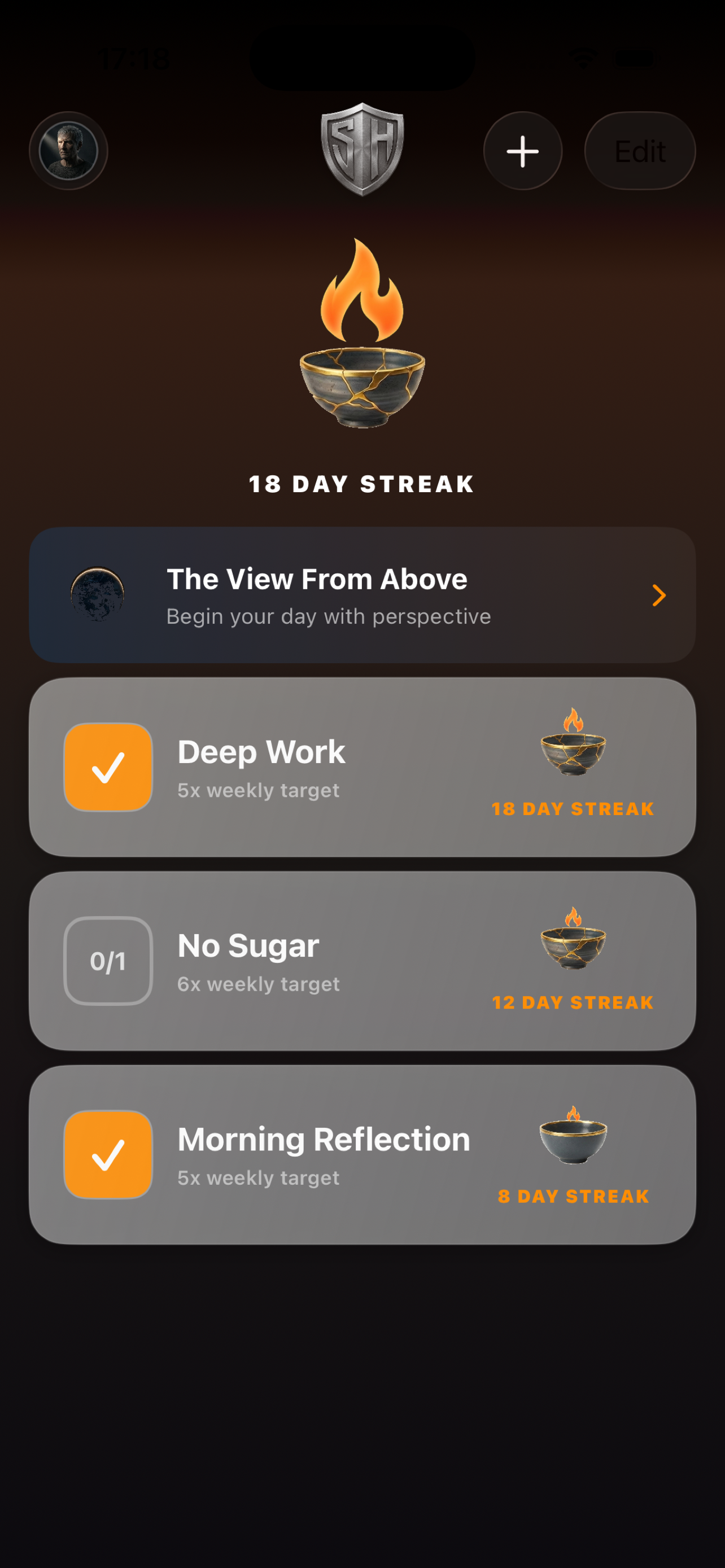Viewport: 725px width, 1568px height.
Task: Tap the 12 DAY STREAK label
Action: (x=573, y=1001)
